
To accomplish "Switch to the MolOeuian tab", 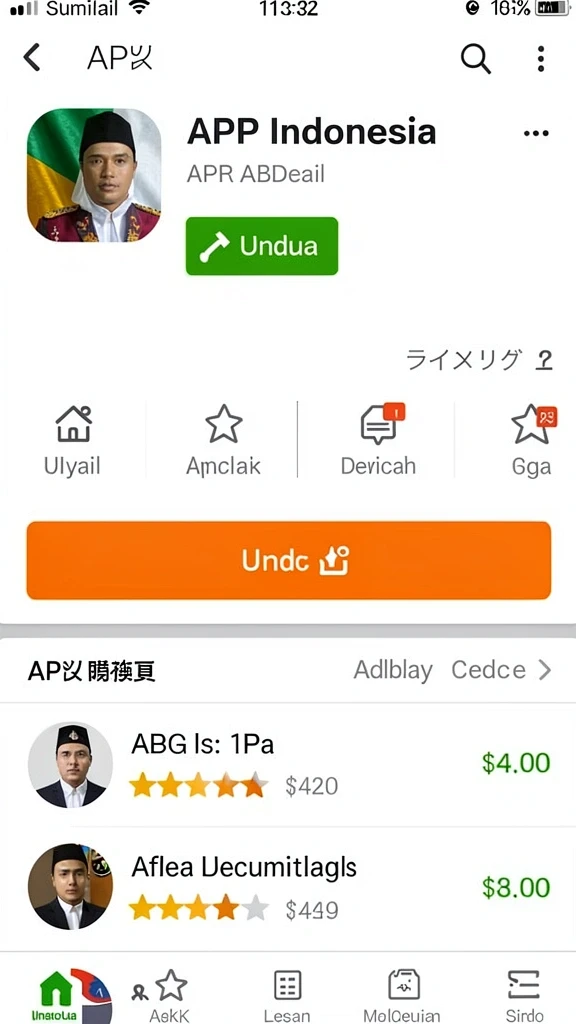I will click(402, 995).
